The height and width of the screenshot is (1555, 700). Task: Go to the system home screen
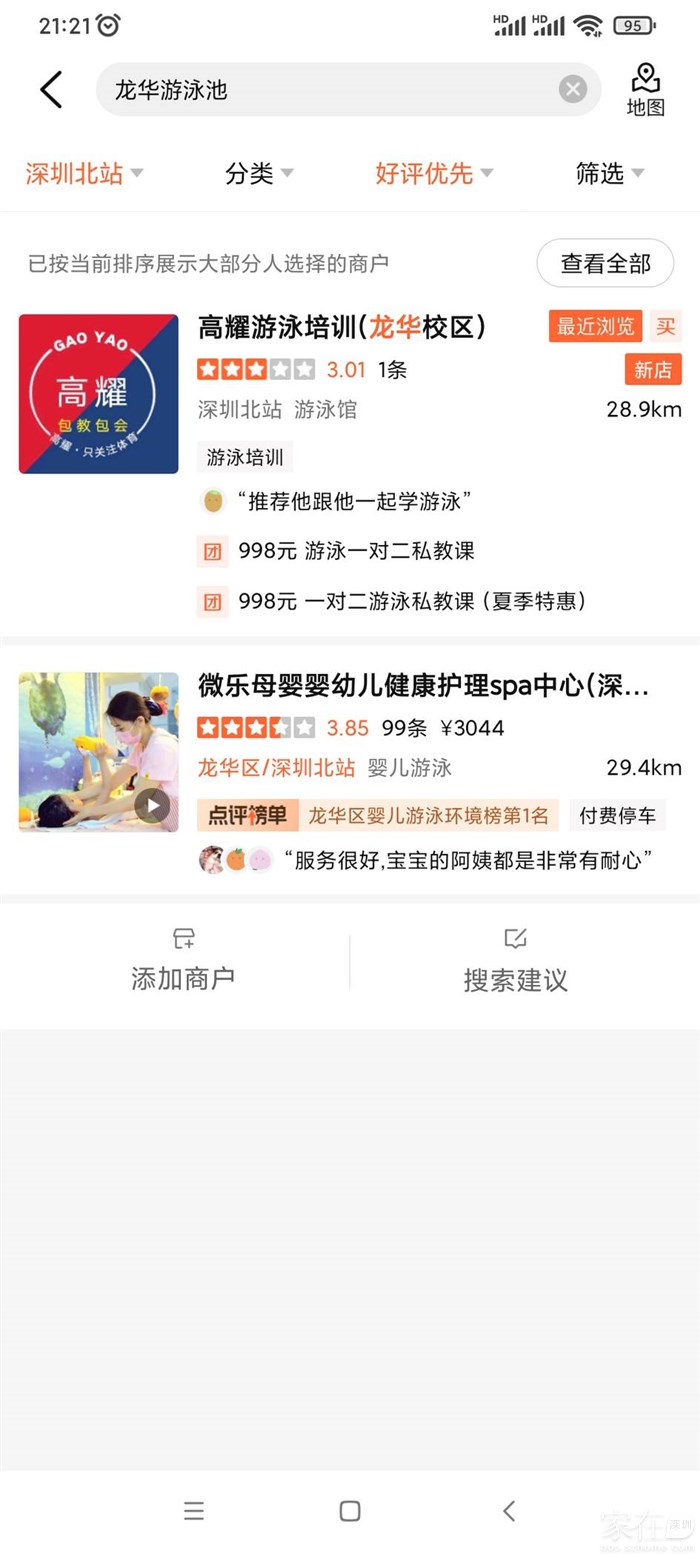(349, 1510)
